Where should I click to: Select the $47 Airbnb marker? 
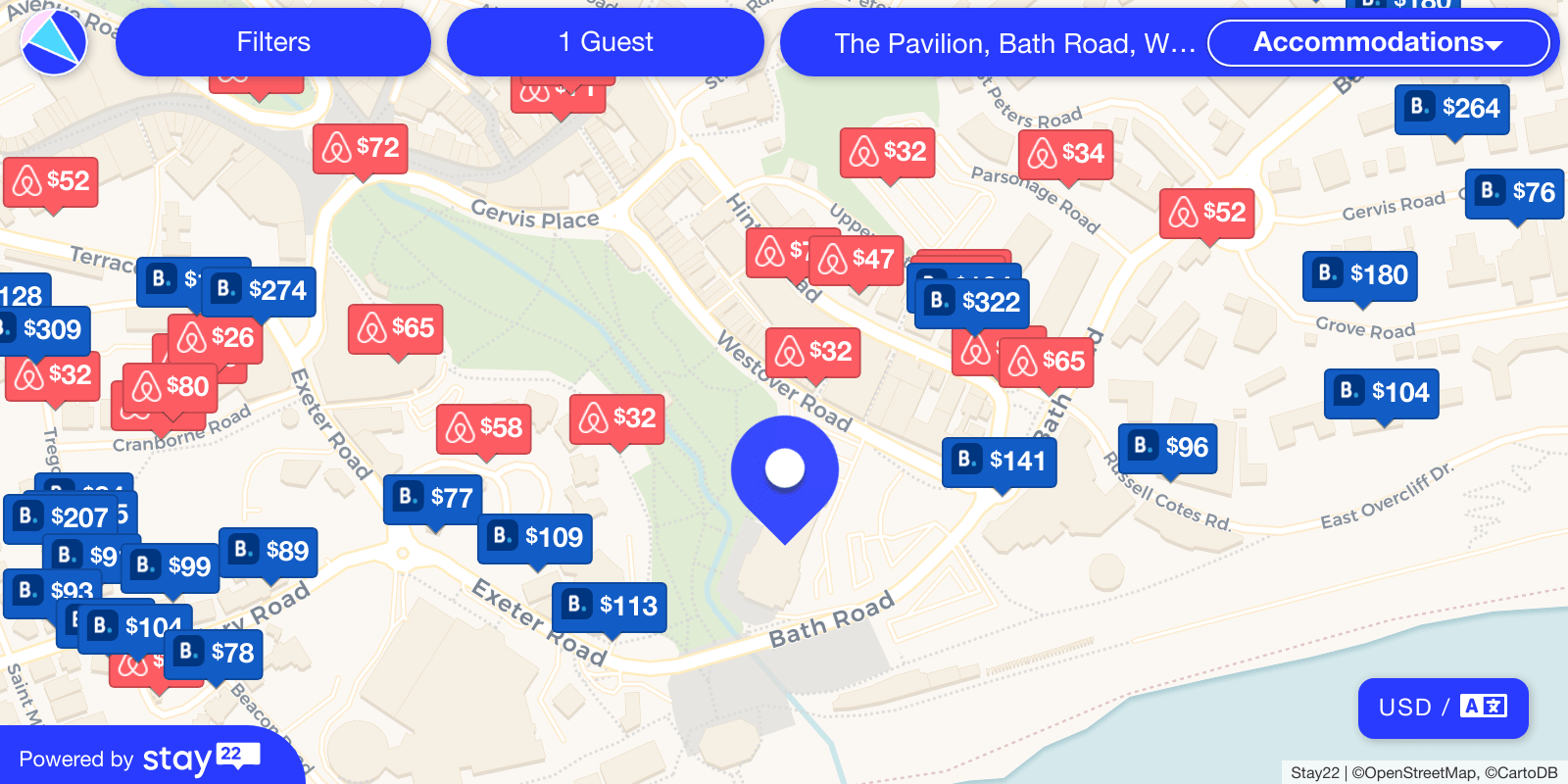[x=857, y=259]
